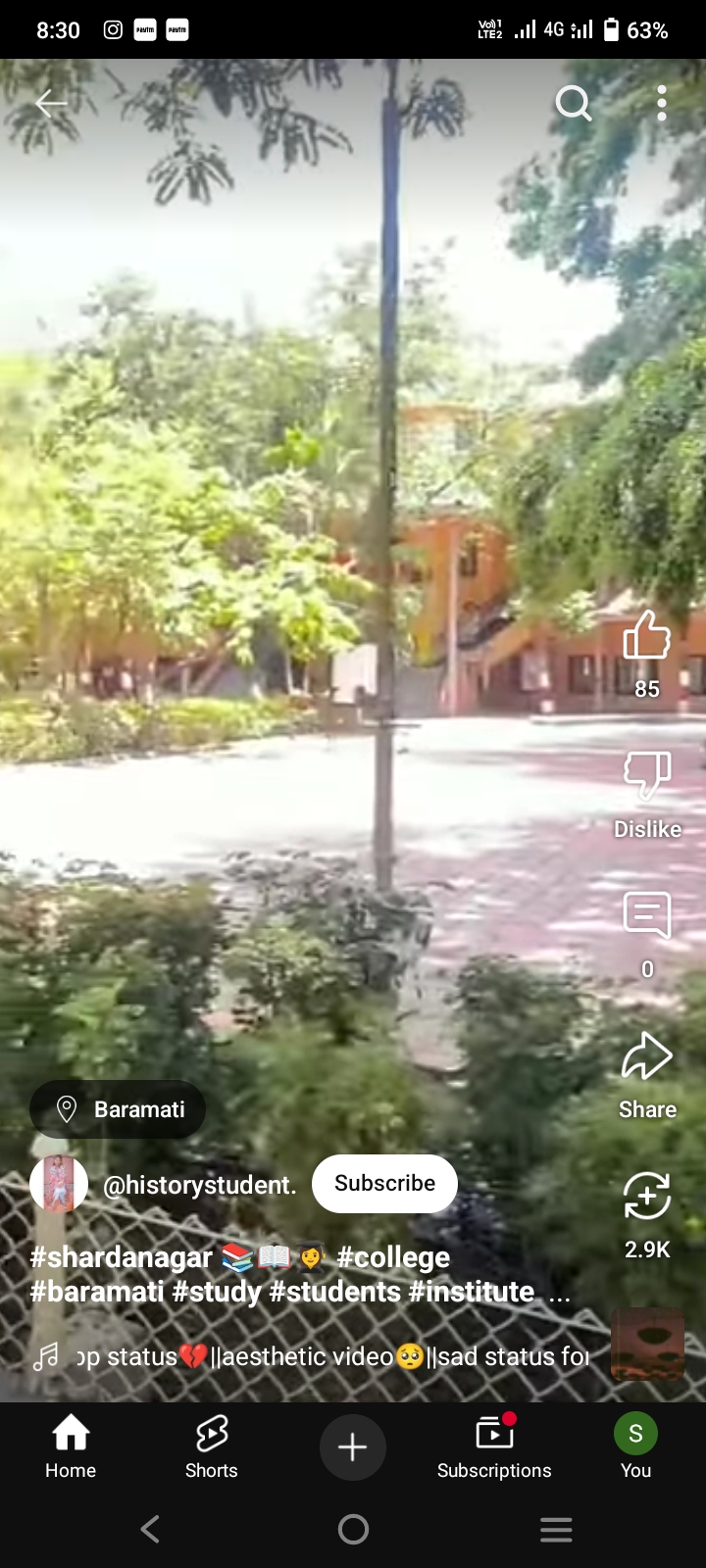
Task: Go to the You tab
Action: (x=635, y=1446)
